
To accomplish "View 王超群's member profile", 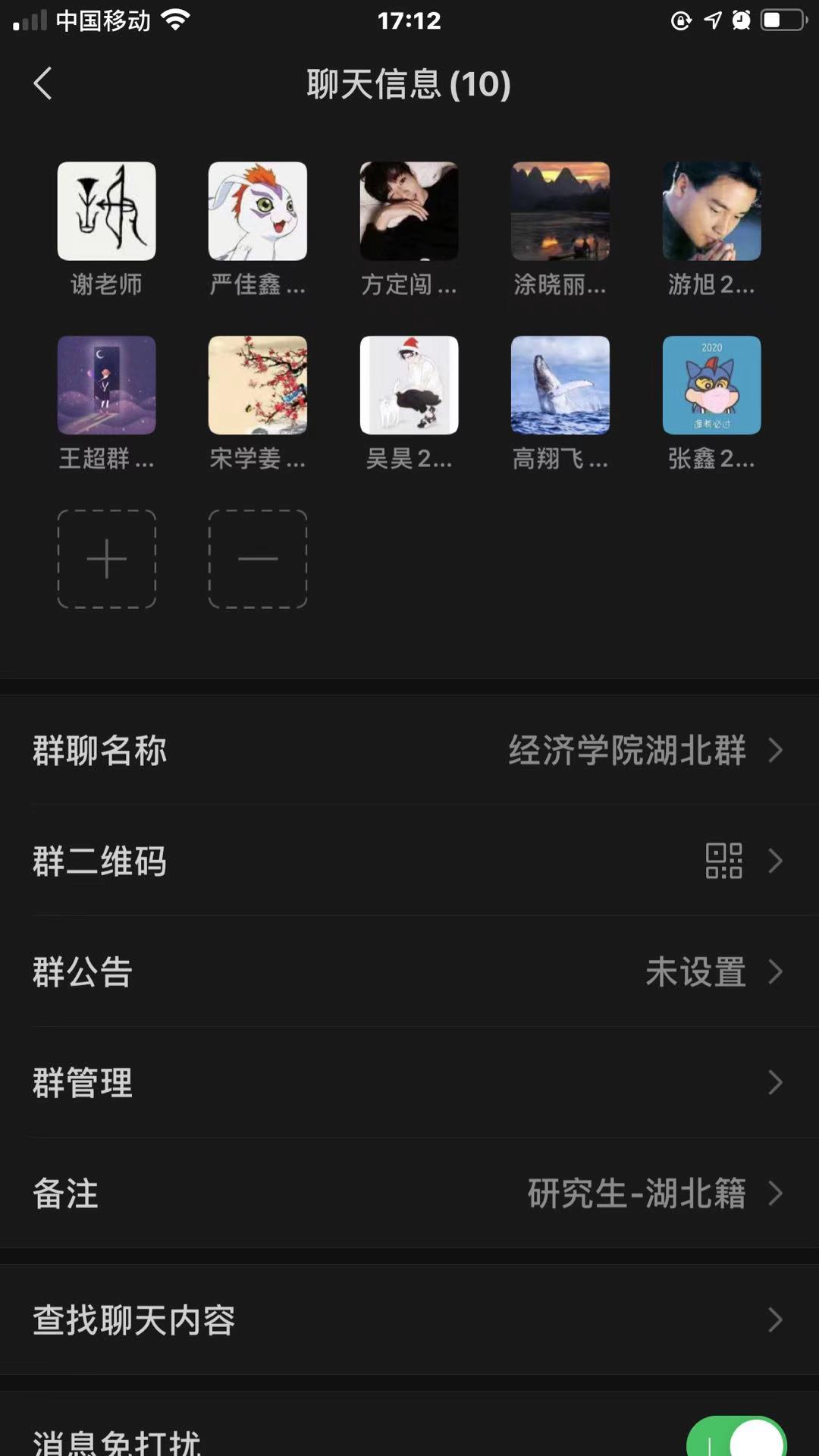I will point(106,385).
